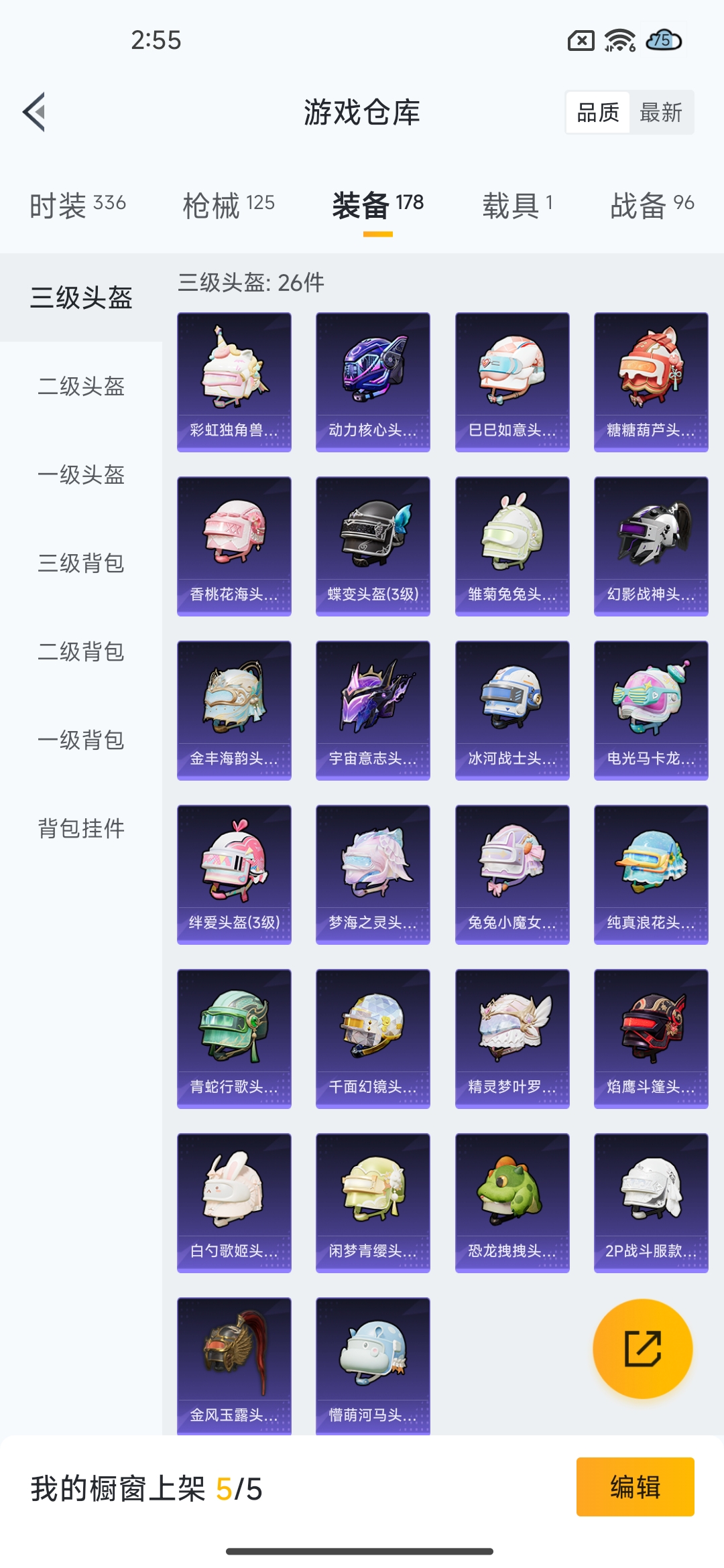Open the 宇宙意志 helmet item

pos(373,710)
